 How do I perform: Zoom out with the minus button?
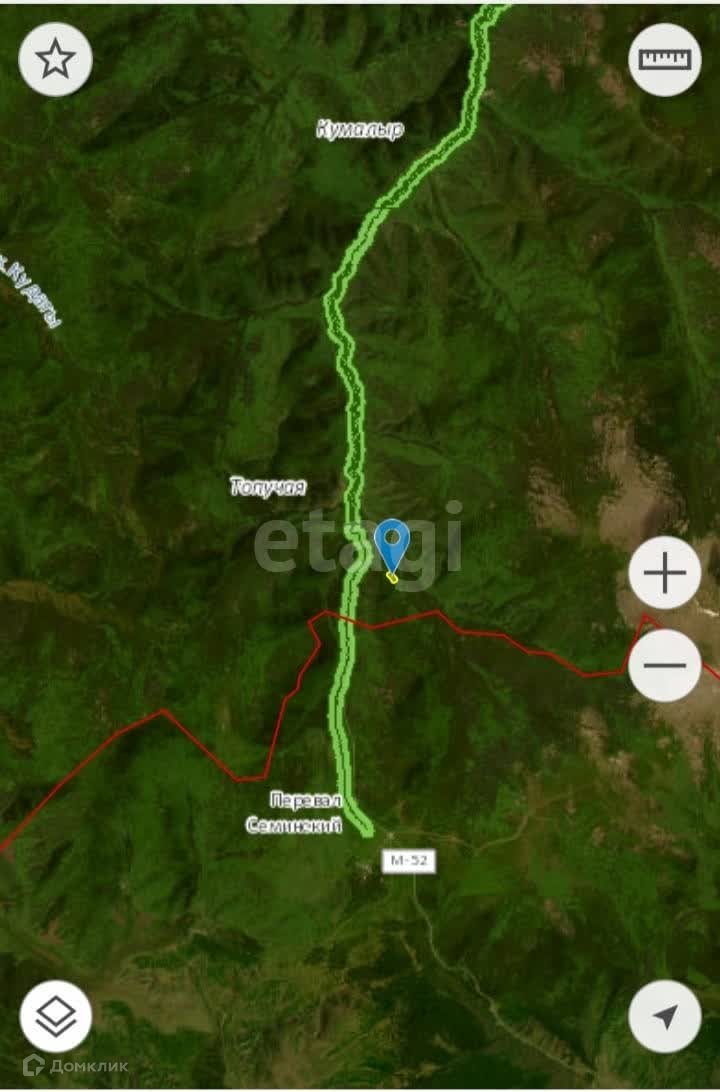(x=665, y=665)
